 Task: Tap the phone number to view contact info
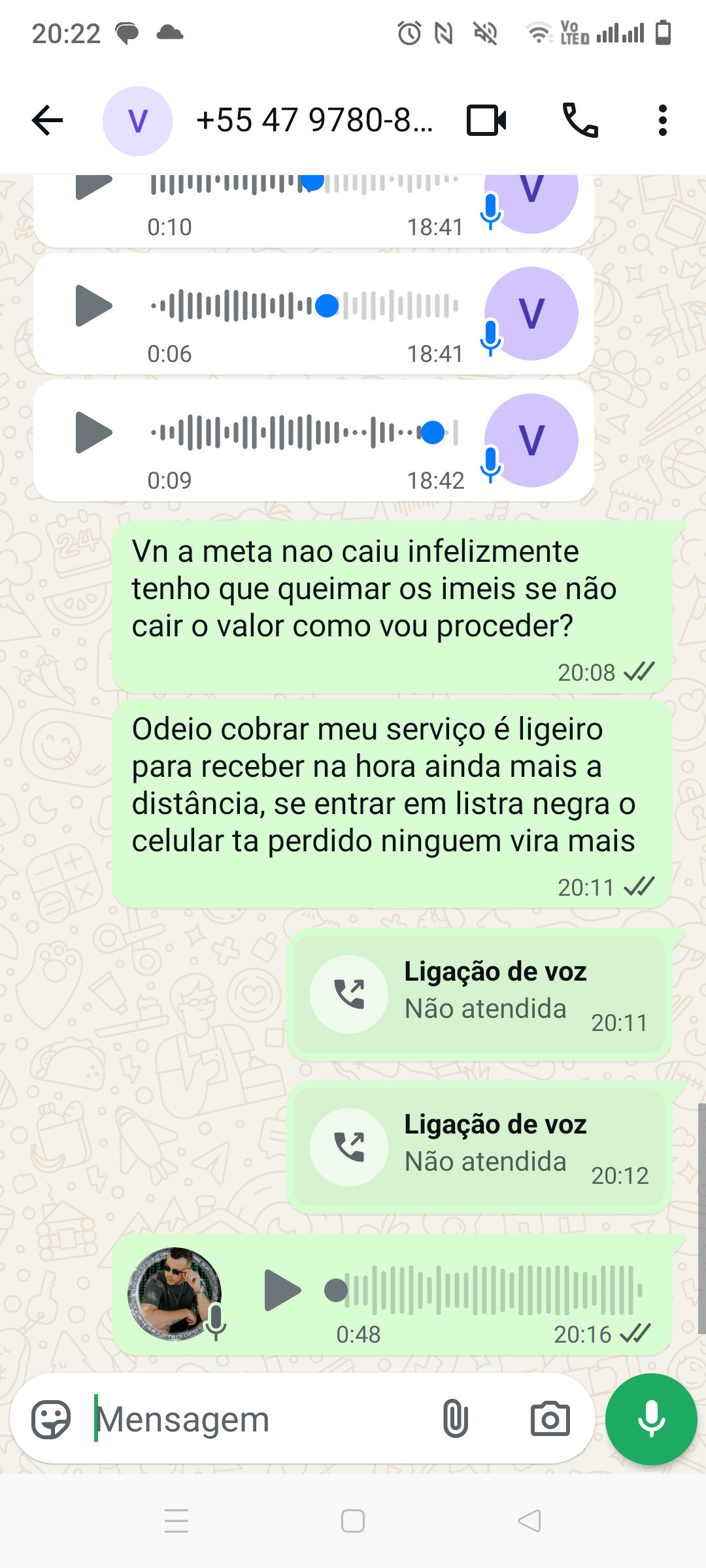314,120
